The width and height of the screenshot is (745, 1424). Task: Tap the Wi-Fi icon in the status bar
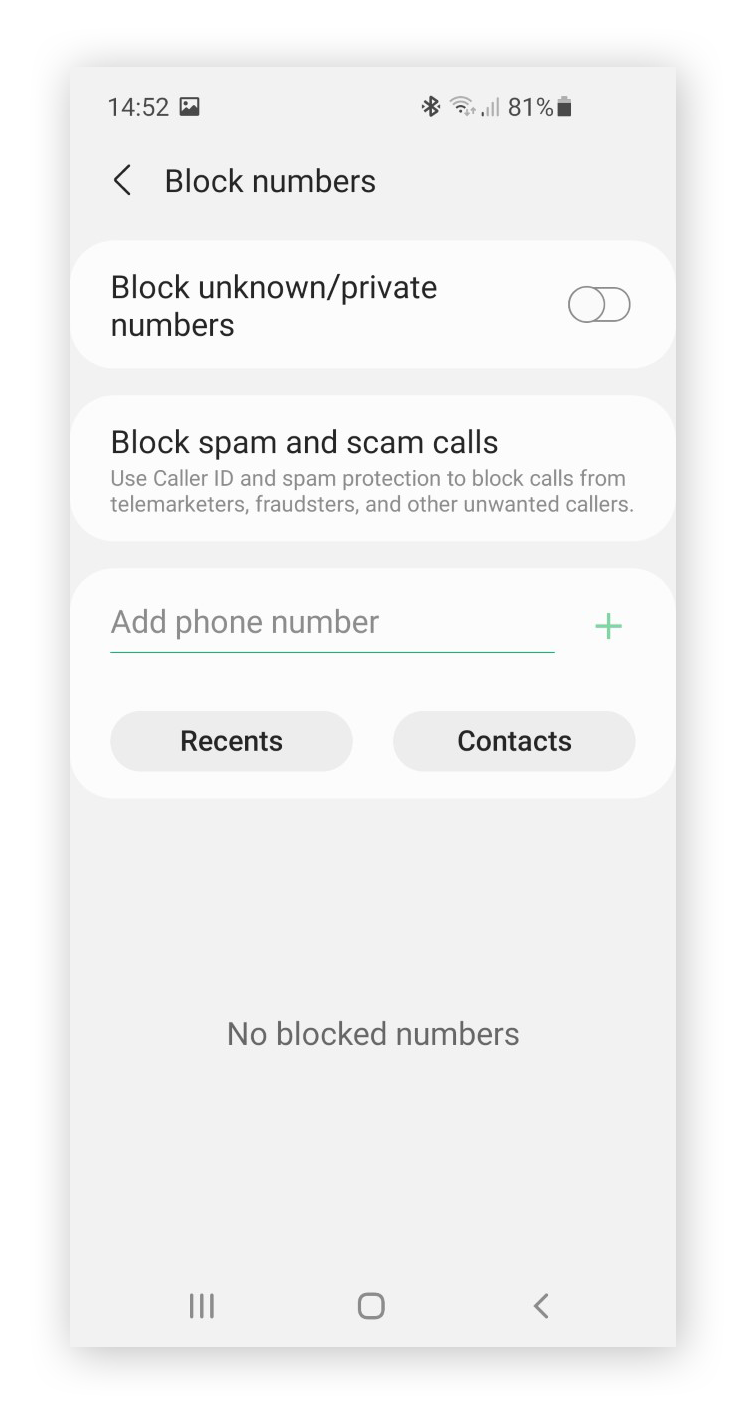(x=463, y=105)
